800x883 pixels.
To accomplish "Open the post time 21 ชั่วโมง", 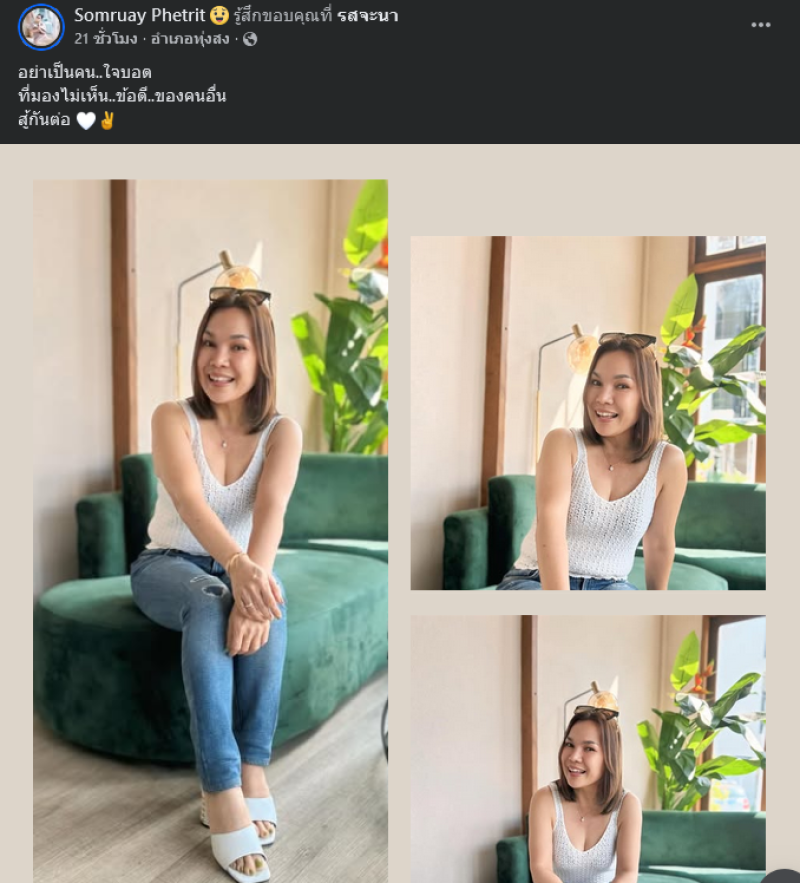I will click(105, 39).
